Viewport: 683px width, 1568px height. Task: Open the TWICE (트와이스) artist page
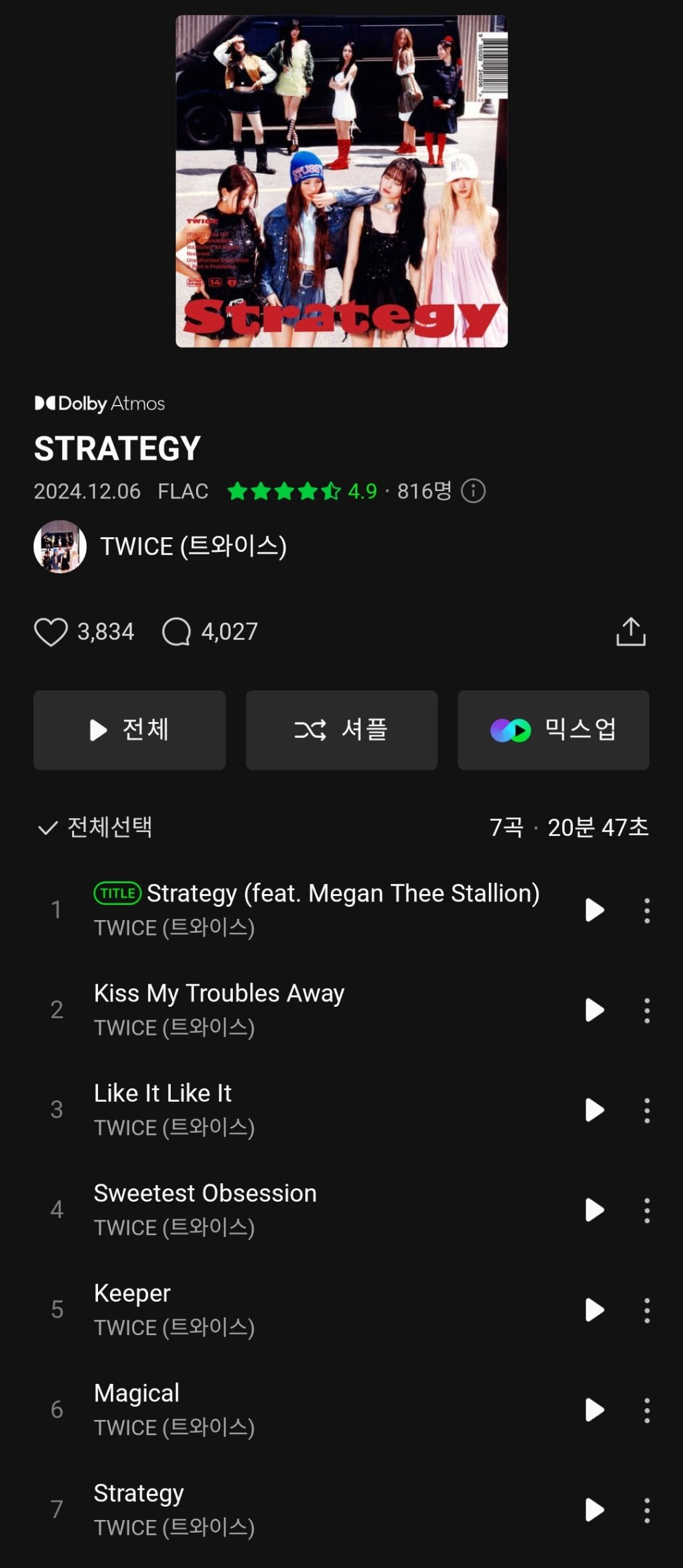pos(193,546)
